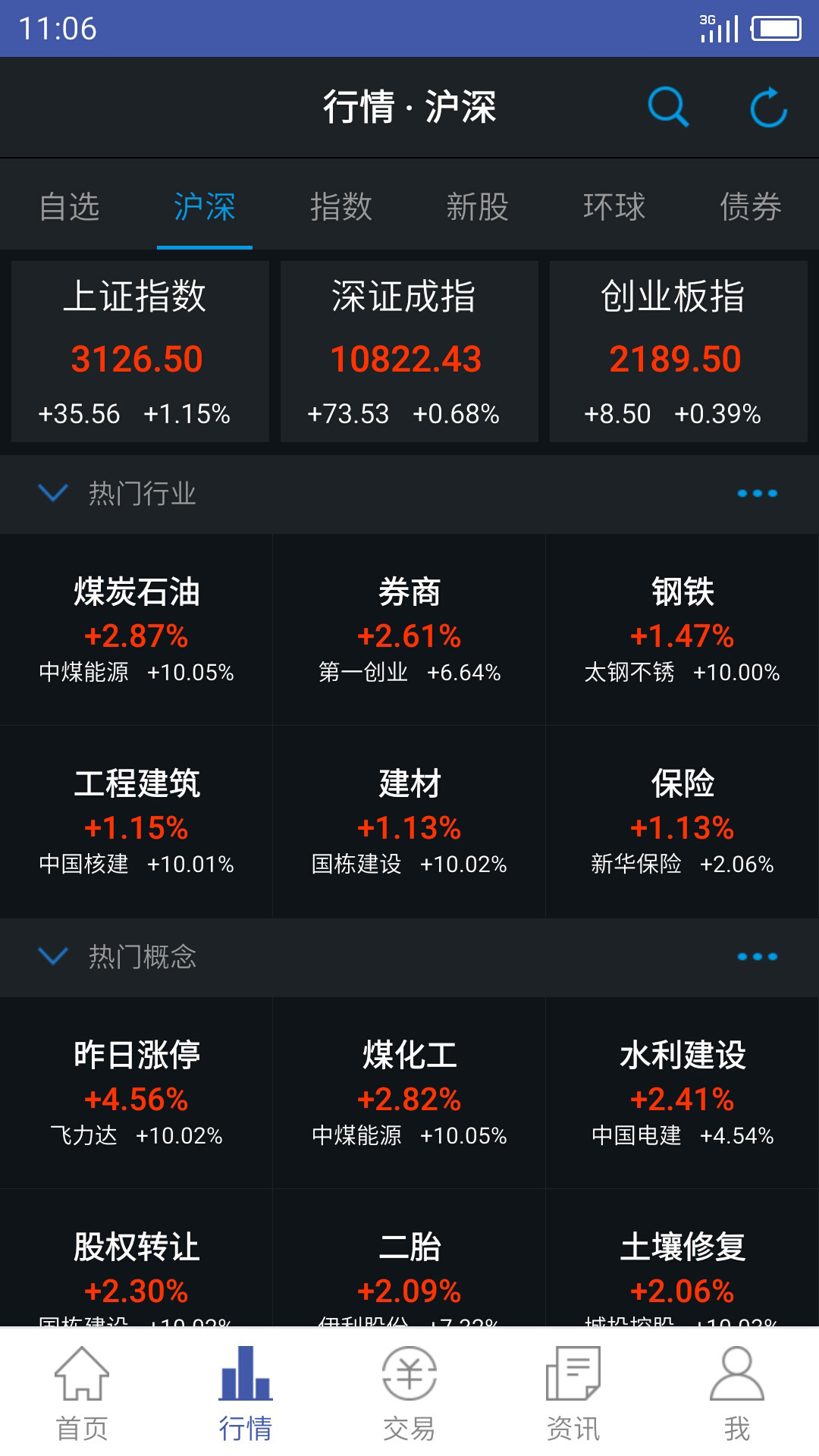The image size is (819, 1456).
Task: Open the 券商 industry tile
Action: [409, 629]
